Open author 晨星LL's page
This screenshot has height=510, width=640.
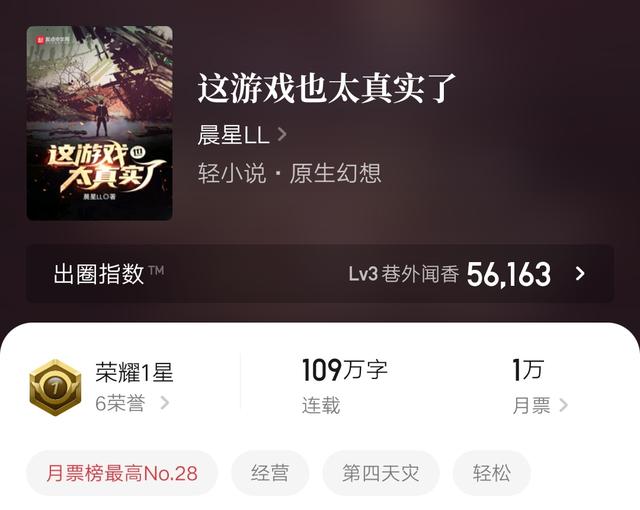242,135
